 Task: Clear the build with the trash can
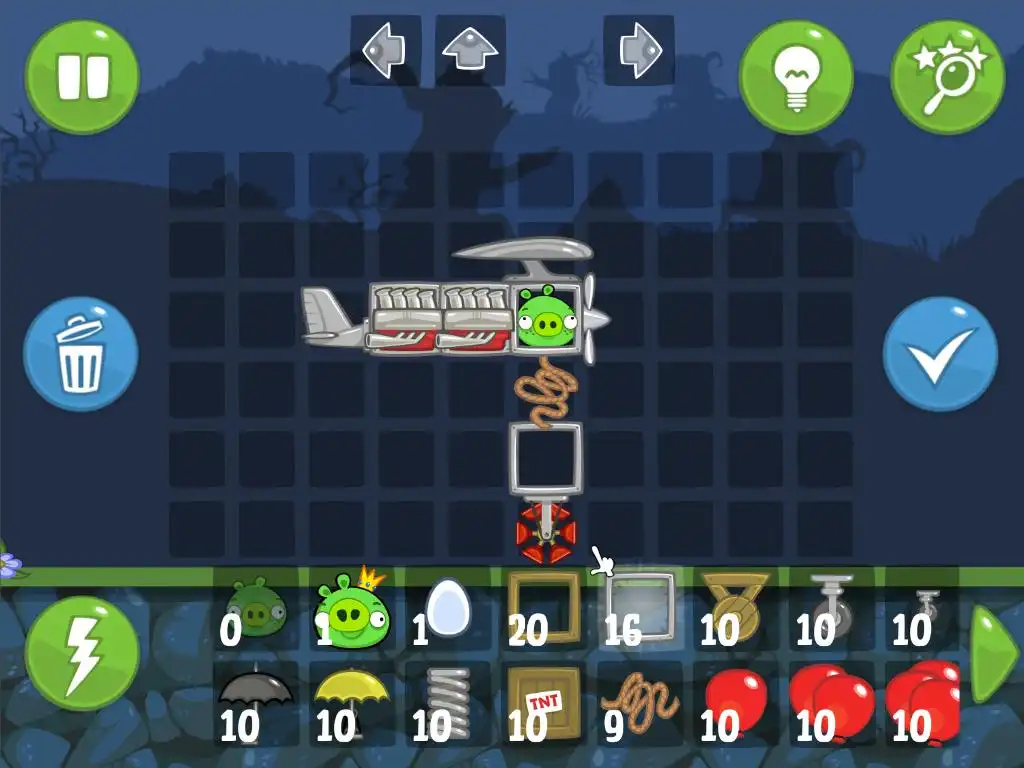80,354
